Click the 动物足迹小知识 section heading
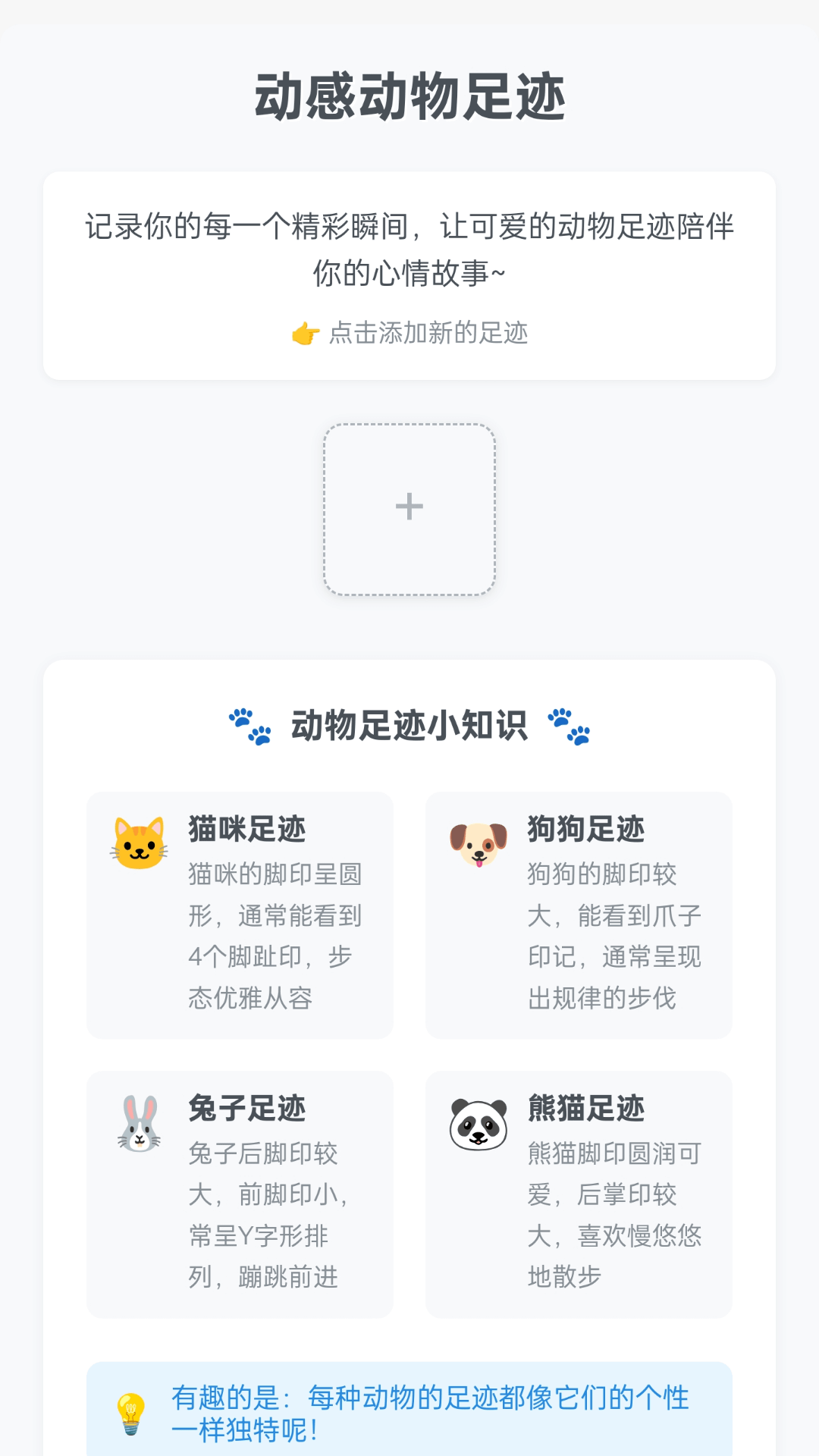819x1456 pixels. coord(409,726)
